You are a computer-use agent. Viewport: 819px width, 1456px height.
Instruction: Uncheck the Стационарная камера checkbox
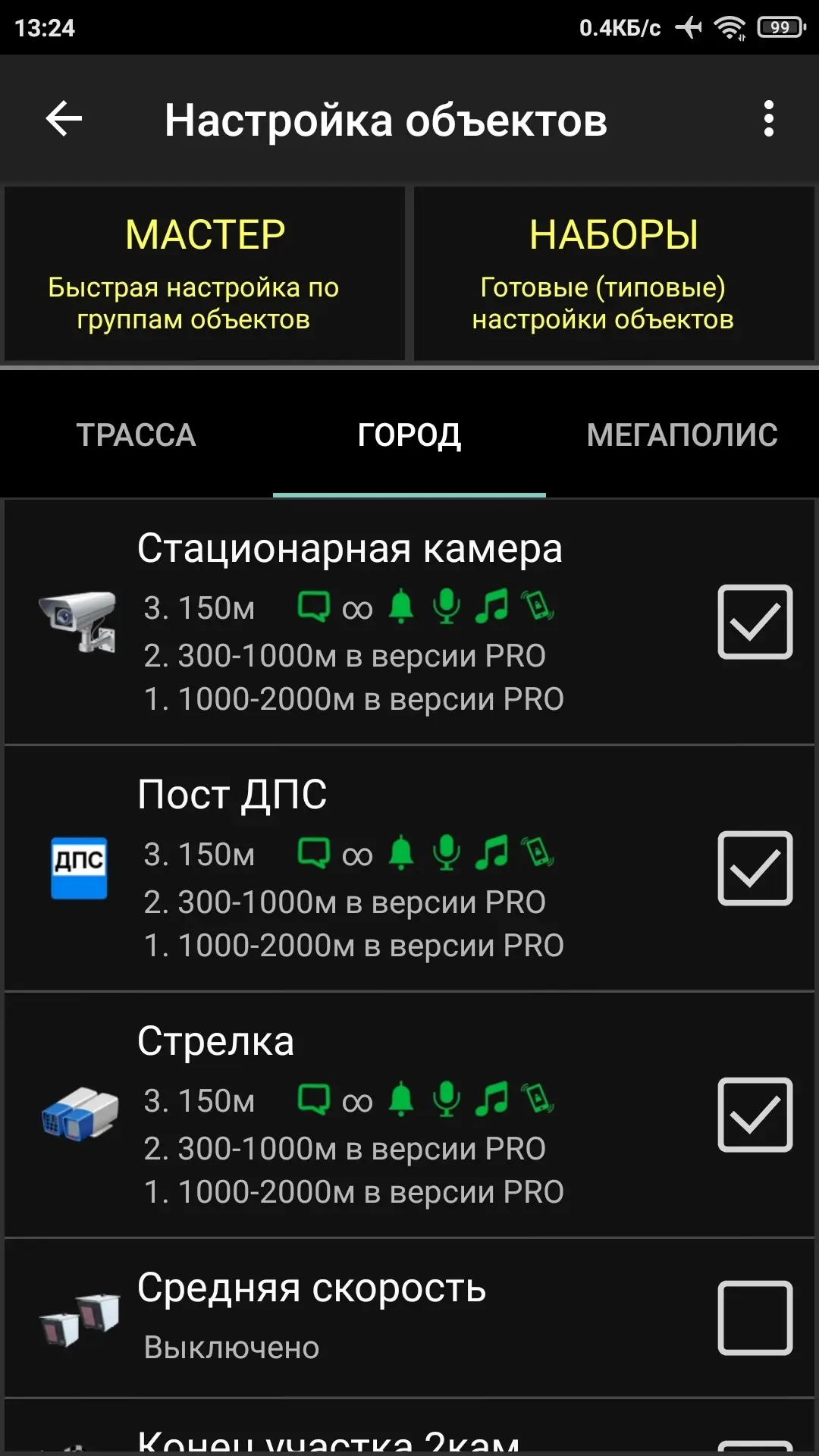tap(755, 622)
